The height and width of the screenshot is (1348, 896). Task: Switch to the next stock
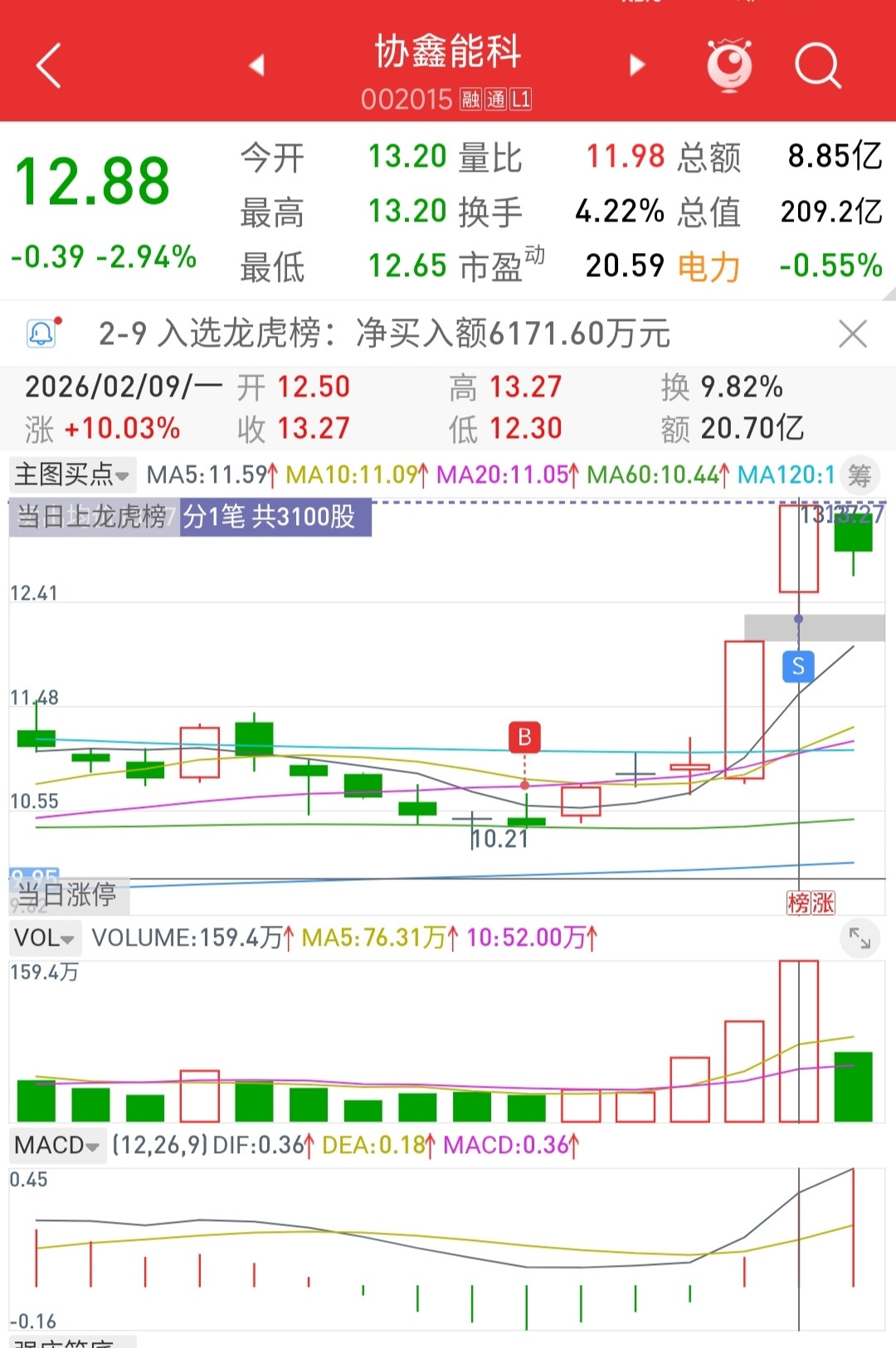[x=636, y=65]
